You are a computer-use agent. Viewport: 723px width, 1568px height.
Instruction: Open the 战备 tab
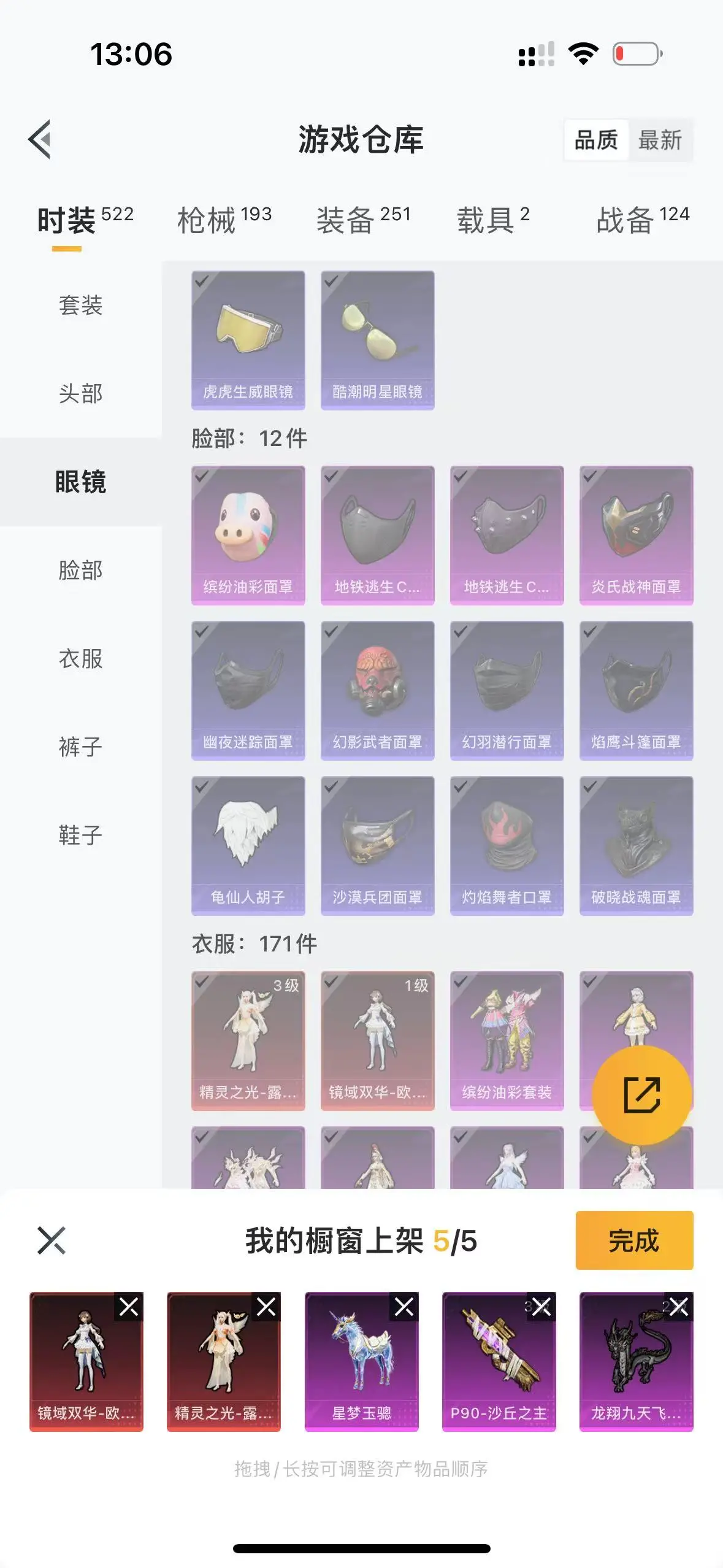[642, 220]
